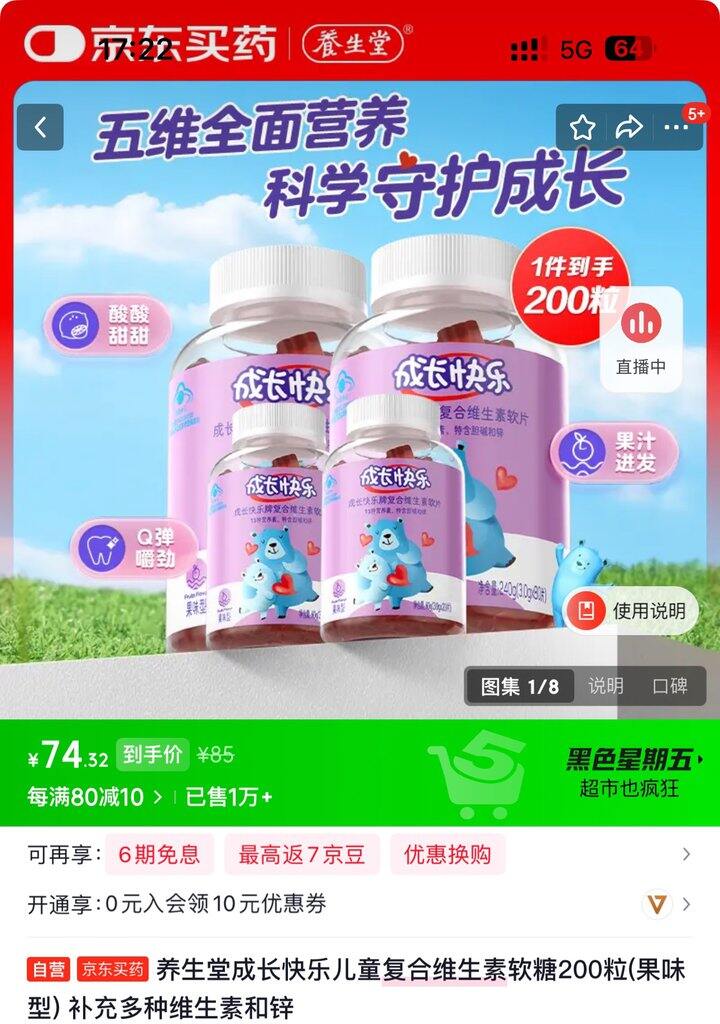The image size is (720, 1024).
Task: Tap the back arrow to exit product page
Action: point(38,124)
